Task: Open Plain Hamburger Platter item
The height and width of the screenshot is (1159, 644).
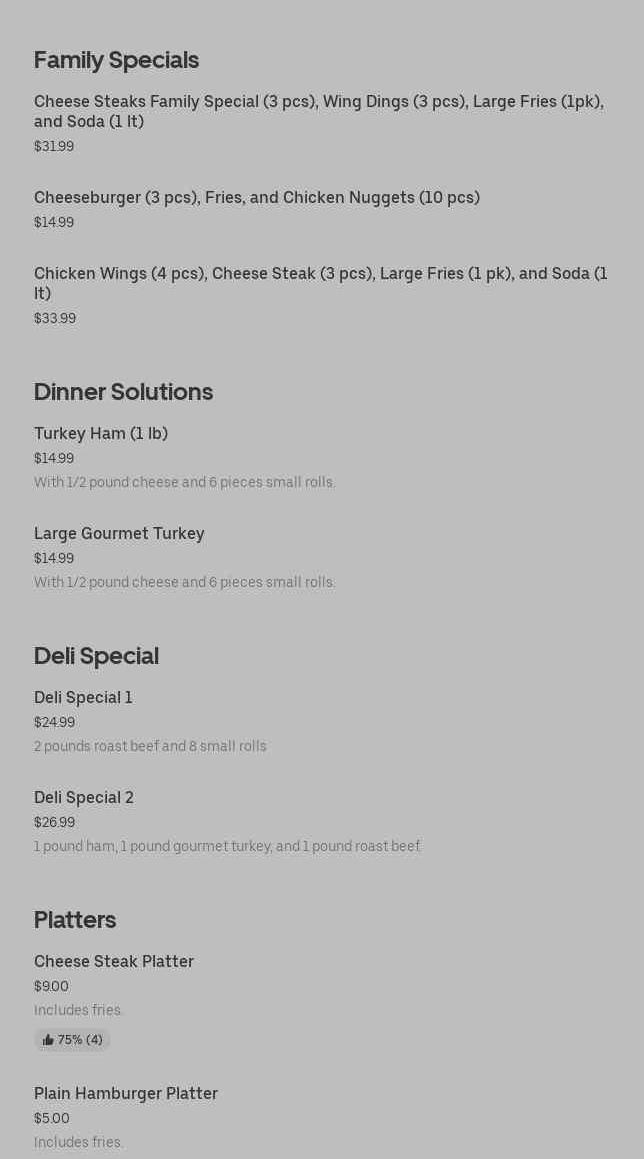Action: pos(126,1094)
